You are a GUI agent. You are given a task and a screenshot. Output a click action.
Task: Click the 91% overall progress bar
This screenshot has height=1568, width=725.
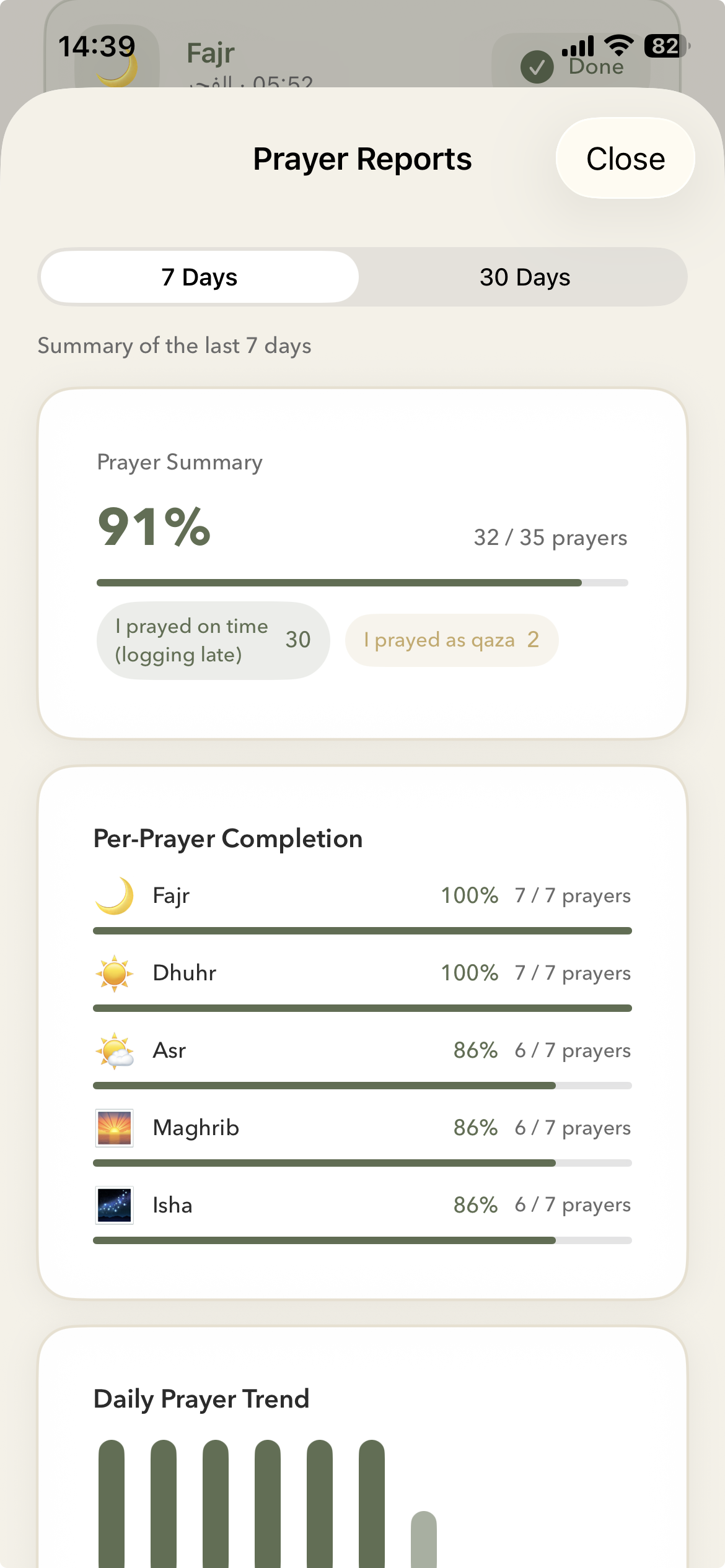362,582
